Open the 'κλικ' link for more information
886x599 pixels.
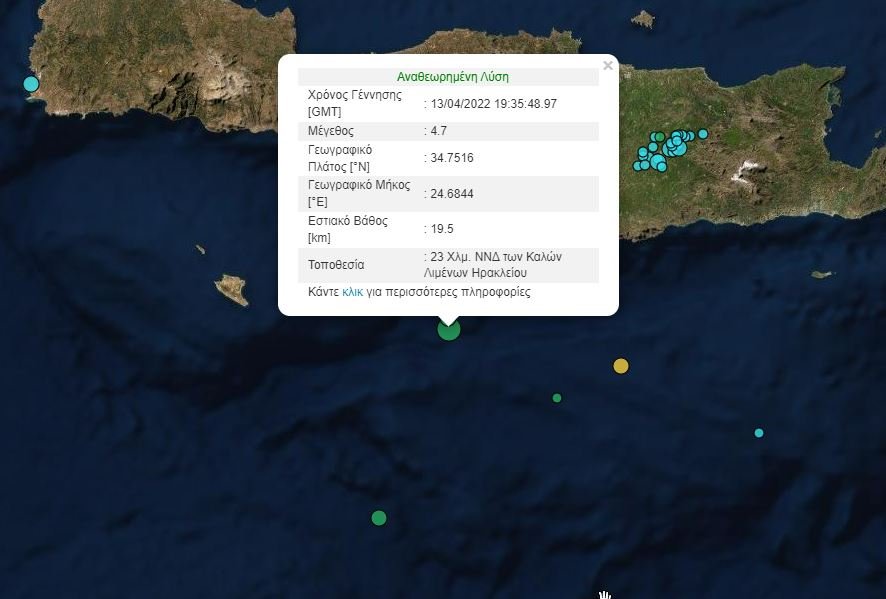coord(352,292)
